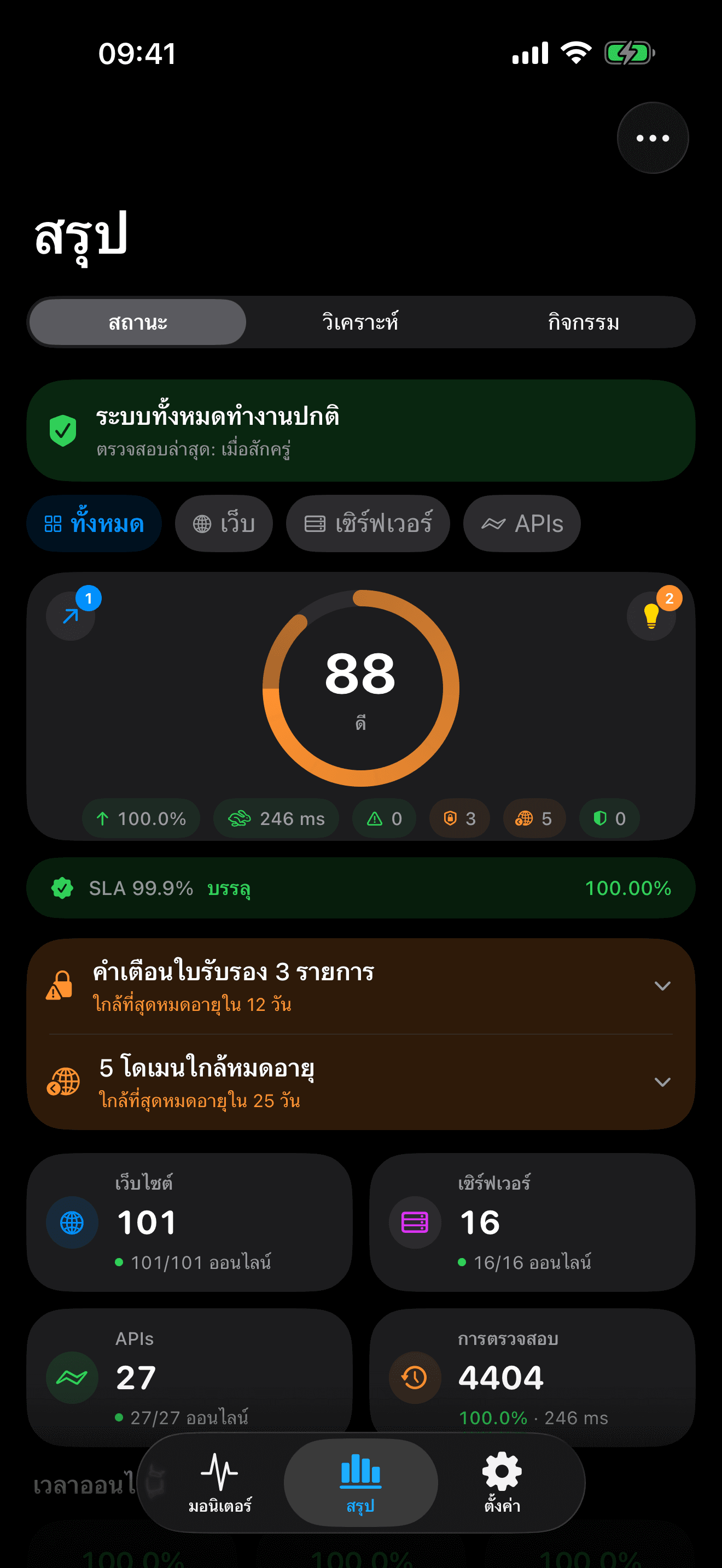Expand the certificate warnings section

663,986
